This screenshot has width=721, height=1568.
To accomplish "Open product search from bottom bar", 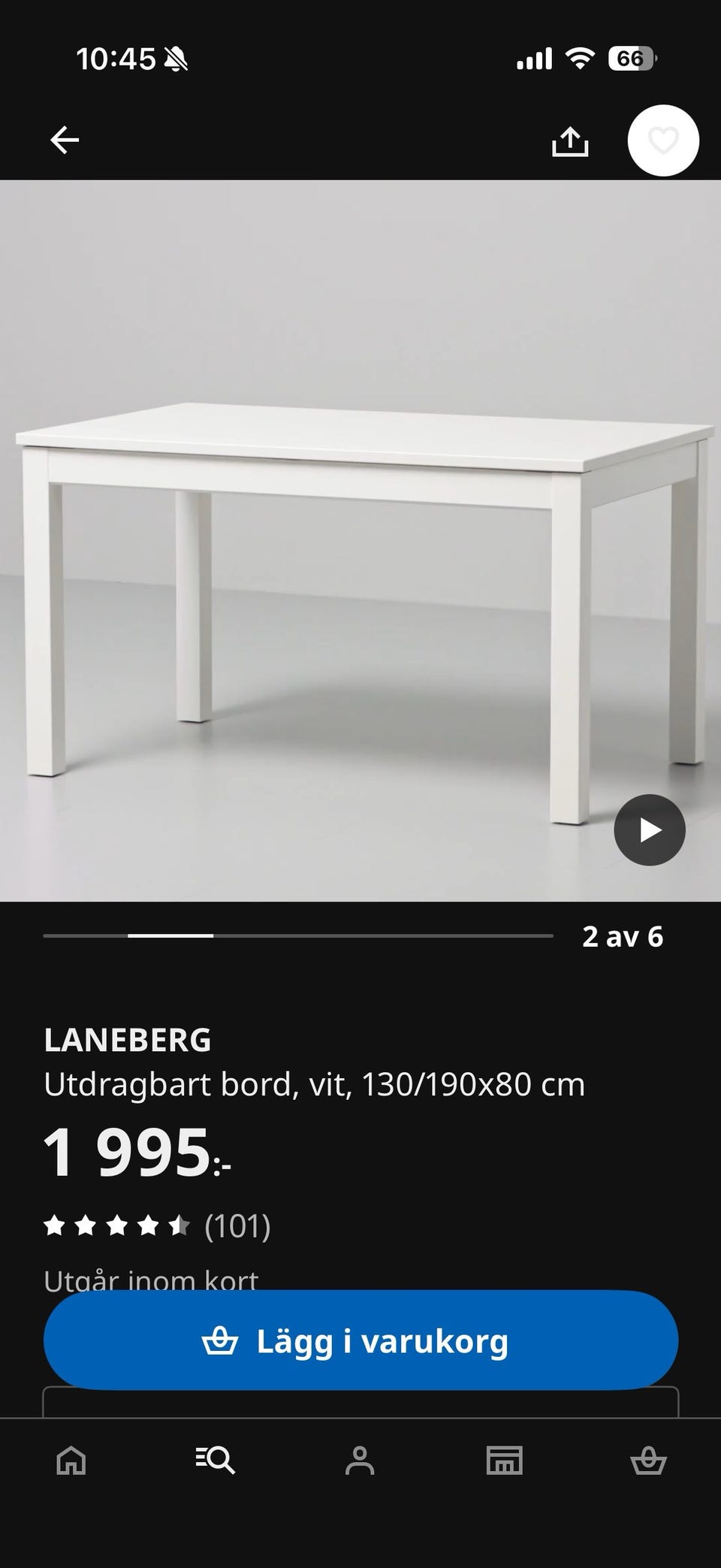I will point(213,1461).
